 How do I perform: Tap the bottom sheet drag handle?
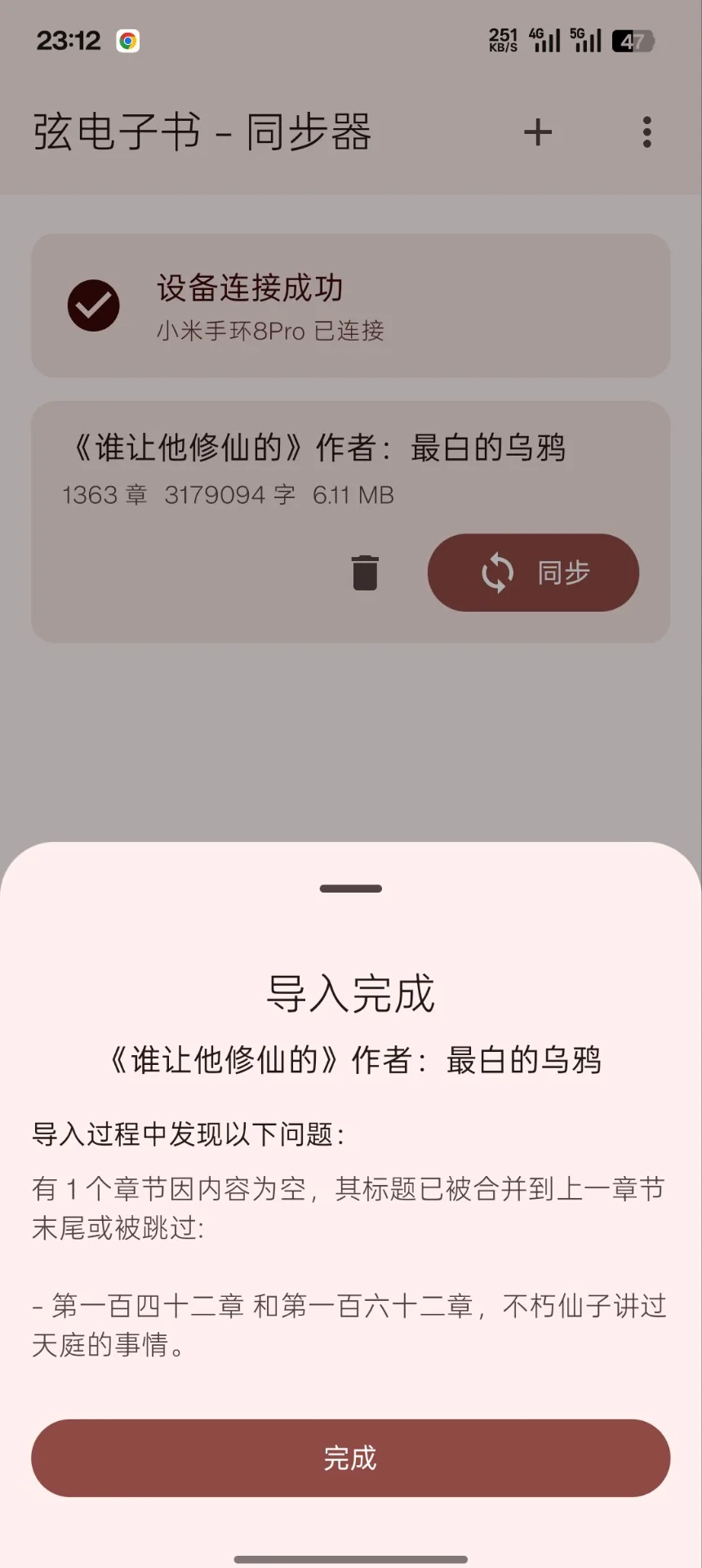coord(351,889)
